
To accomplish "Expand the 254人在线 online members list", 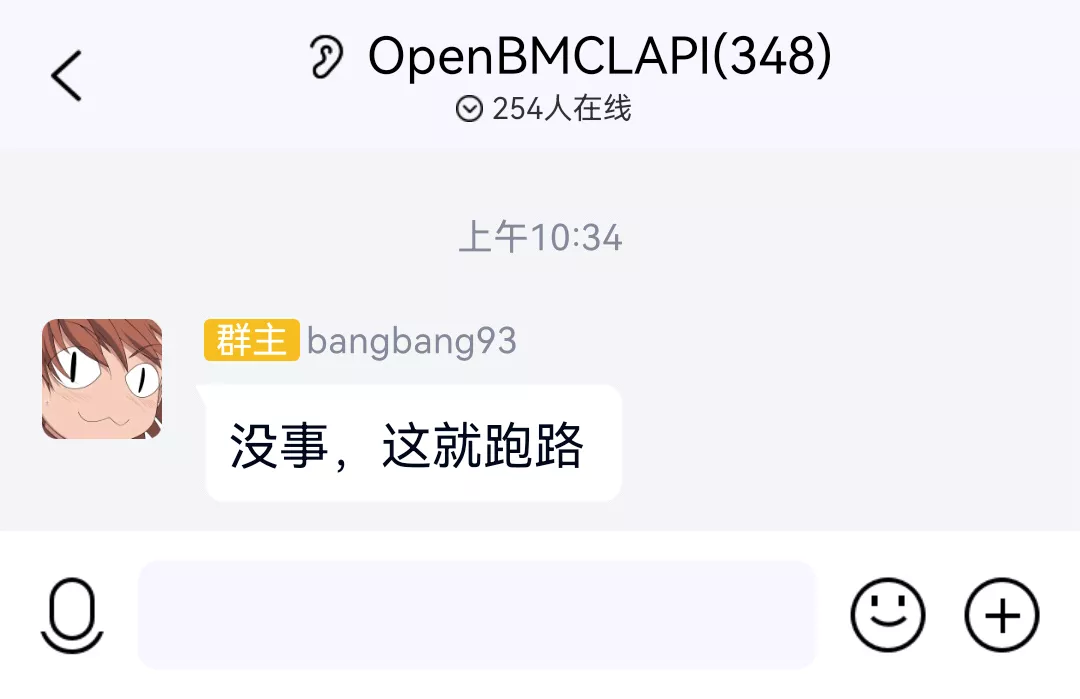I will [x=543, y=109].
